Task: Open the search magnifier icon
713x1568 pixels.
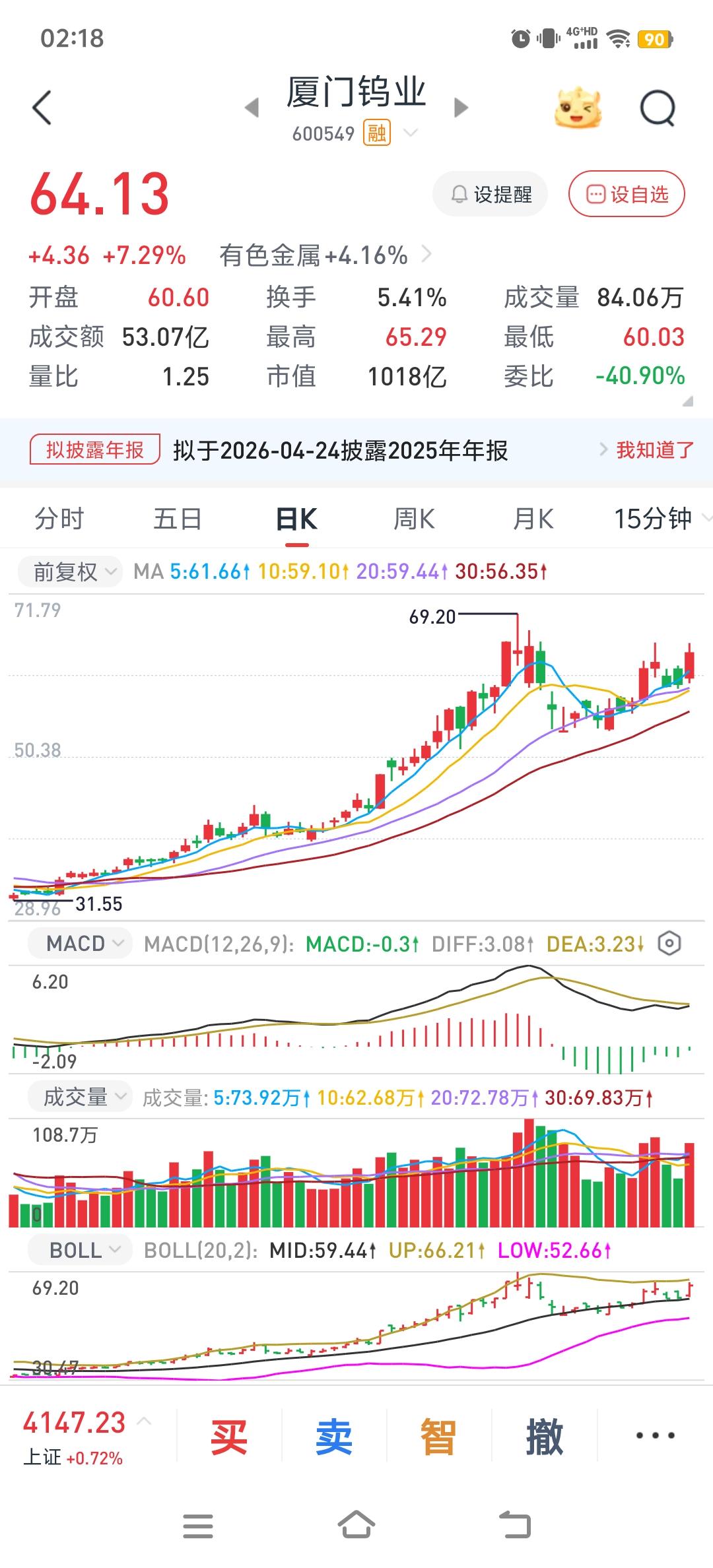Action: [x=658, y=108]
